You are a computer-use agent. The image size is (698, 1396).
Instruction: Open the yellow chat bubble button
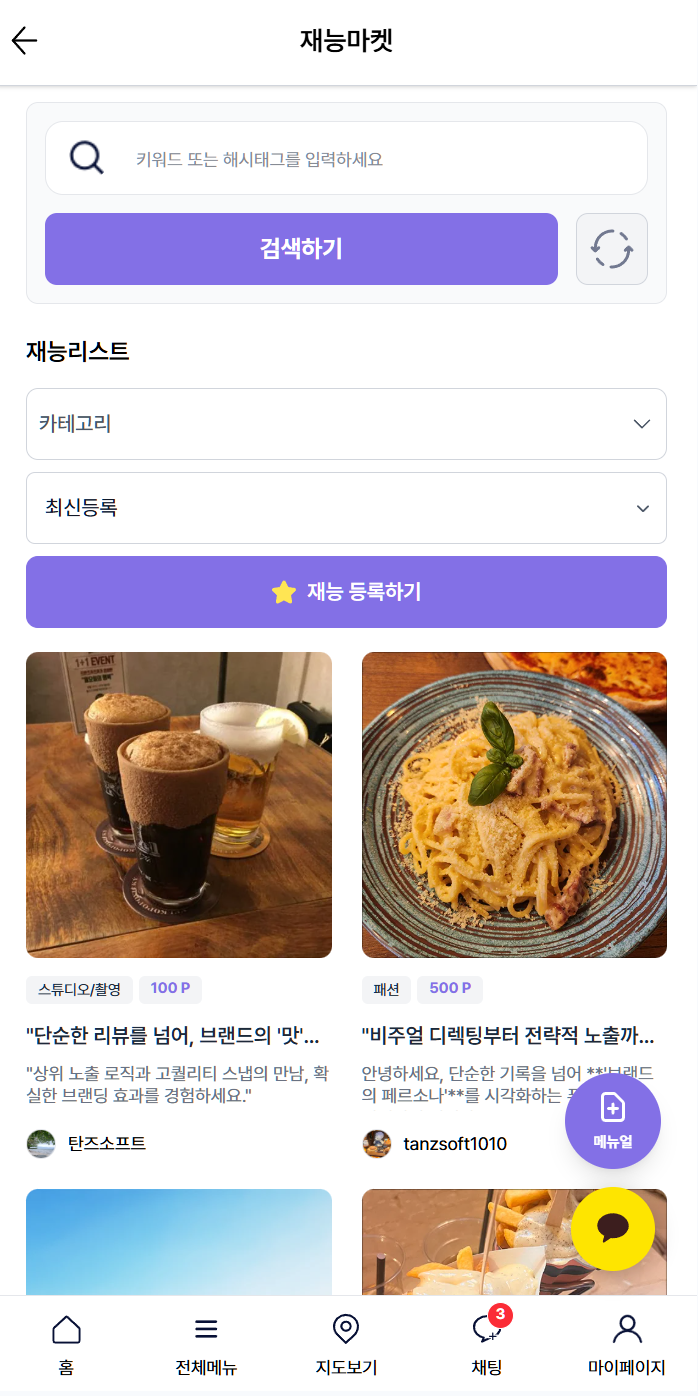click(613, 1229)
